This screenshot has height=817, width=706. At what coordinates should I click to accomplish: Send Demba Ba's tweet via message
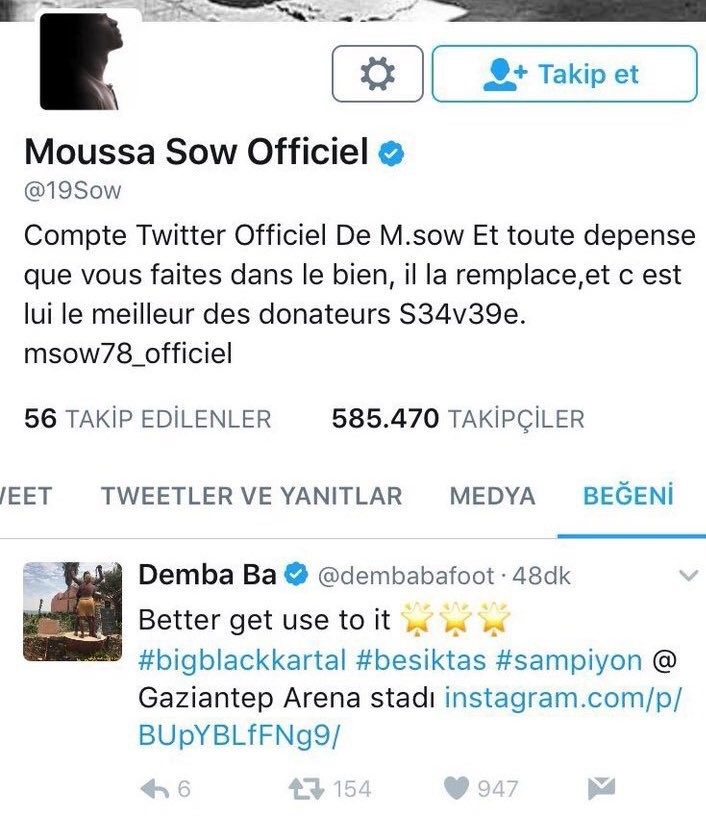600,789
